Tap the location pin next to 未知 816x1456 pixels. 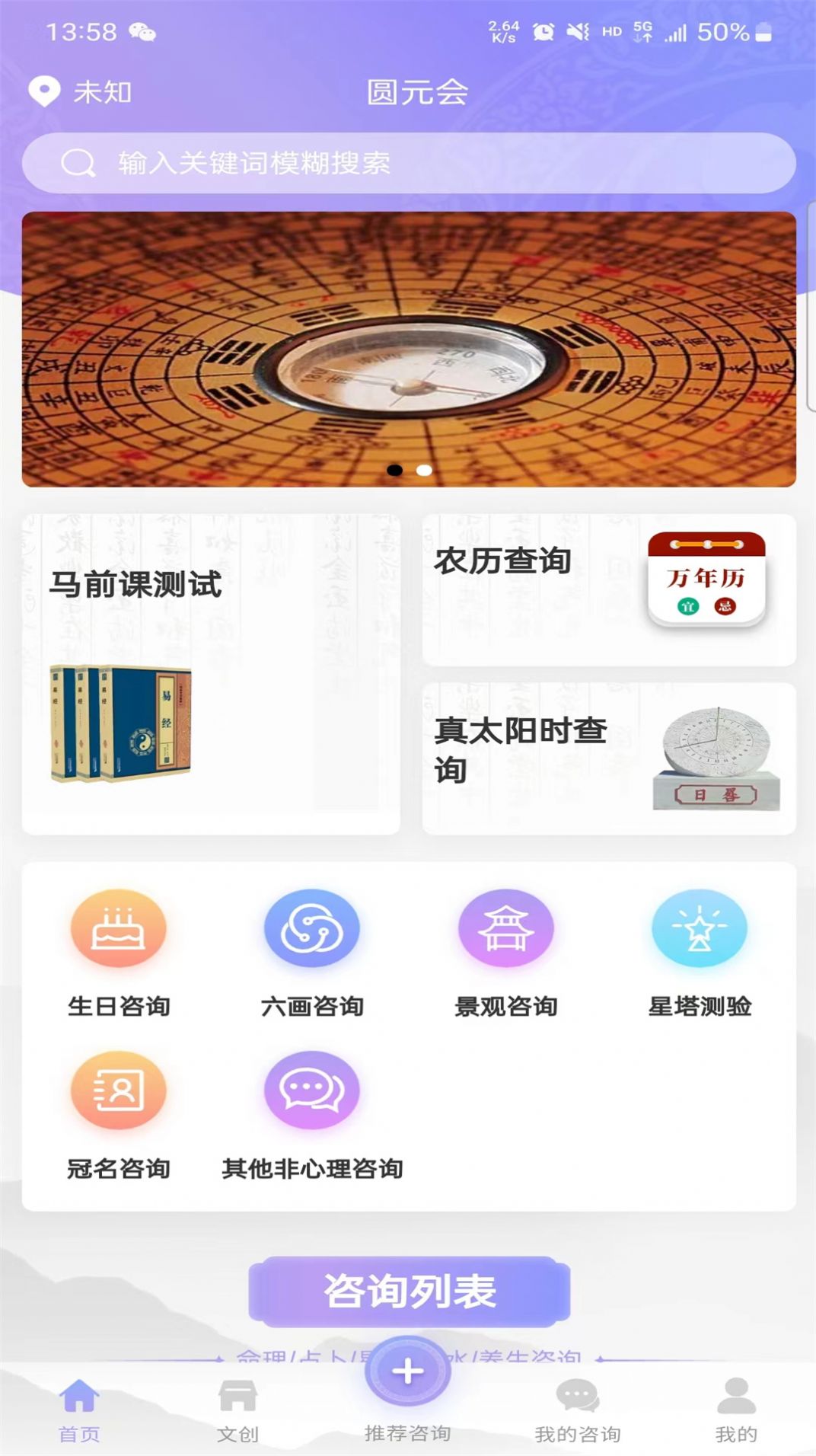44,91
